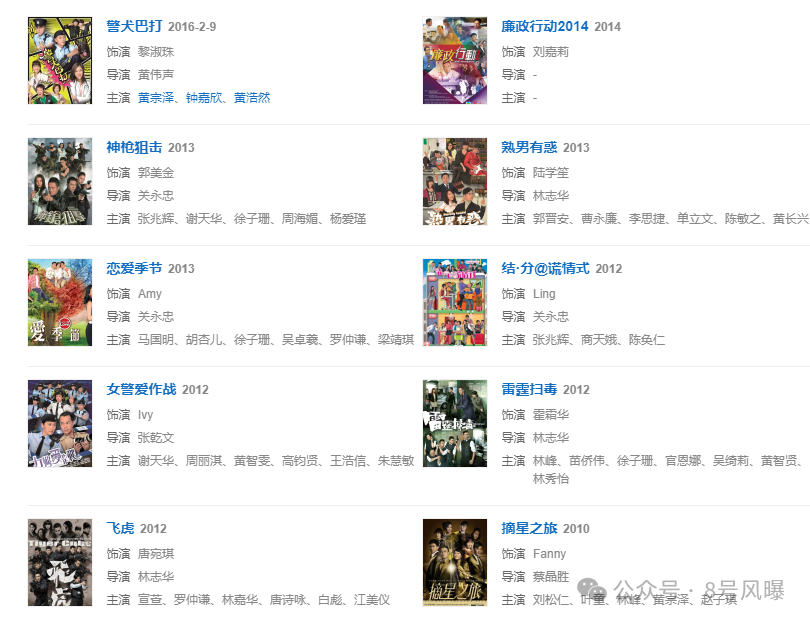Viewport: 810px width, 622px height.
Task: Tap the 警犬巴打 poster thumbnail
Action: (60, 60)
